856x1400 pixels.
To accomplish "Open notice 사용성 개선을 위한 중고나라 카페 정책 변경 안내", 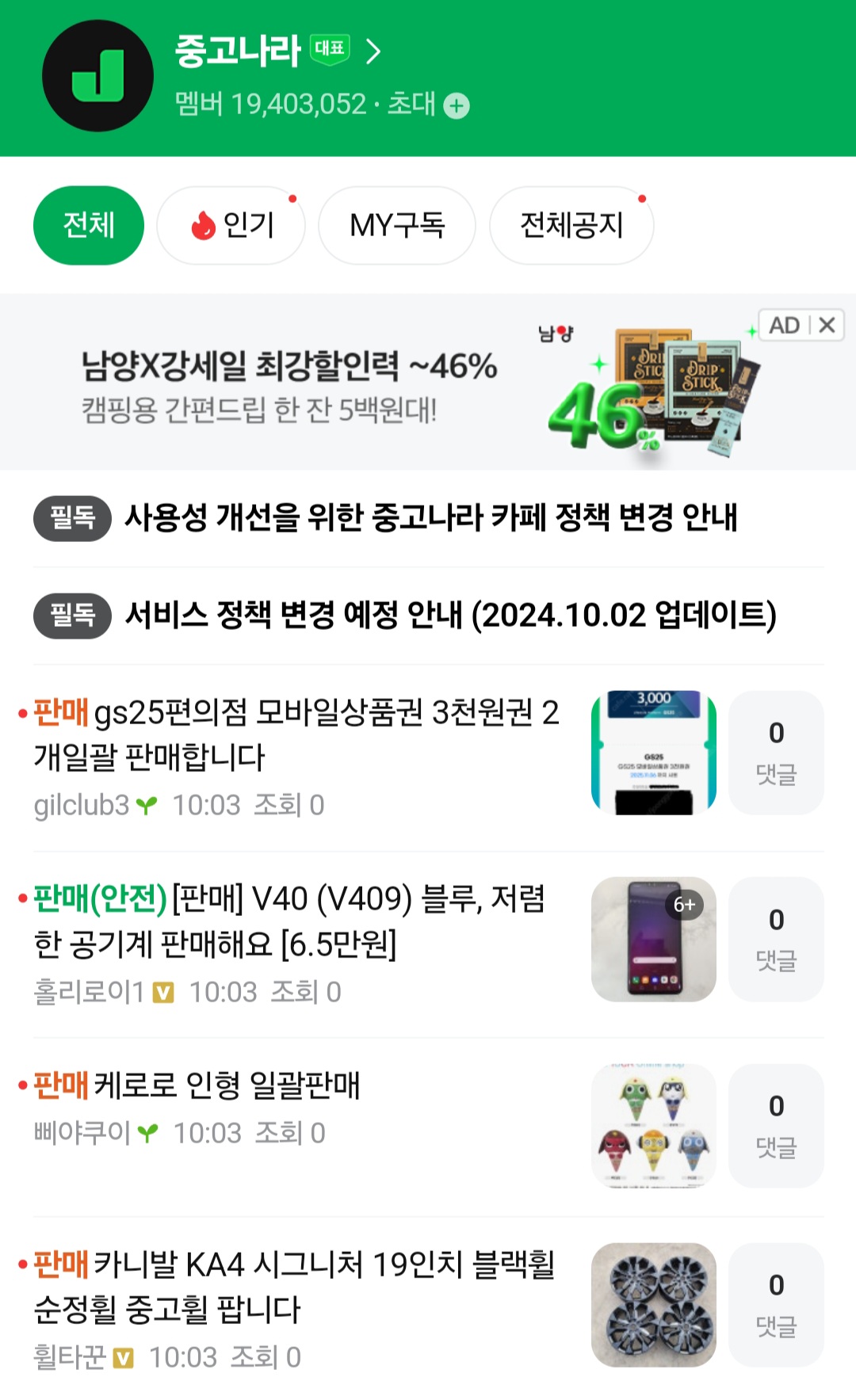I will 430,518.
